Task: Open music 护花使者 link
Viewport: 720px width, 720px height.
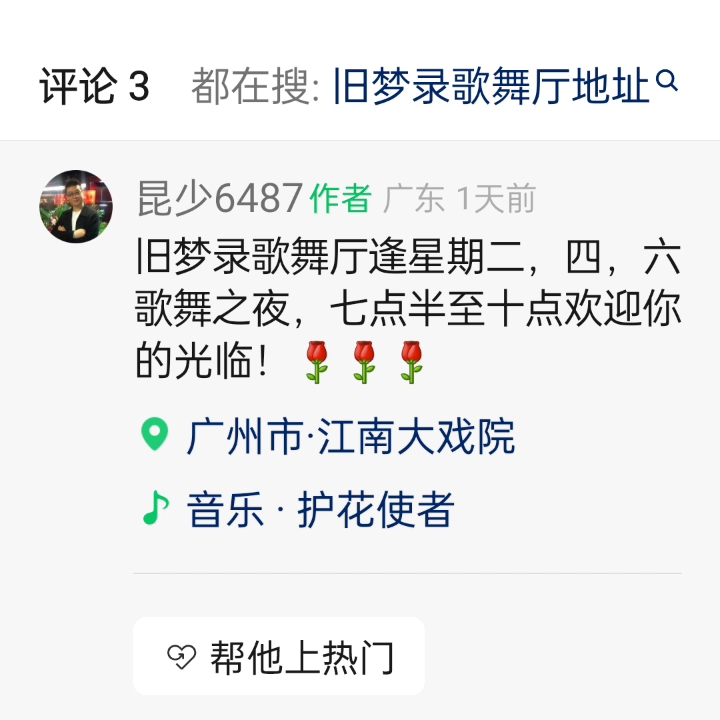Action: tap(320, 510)
